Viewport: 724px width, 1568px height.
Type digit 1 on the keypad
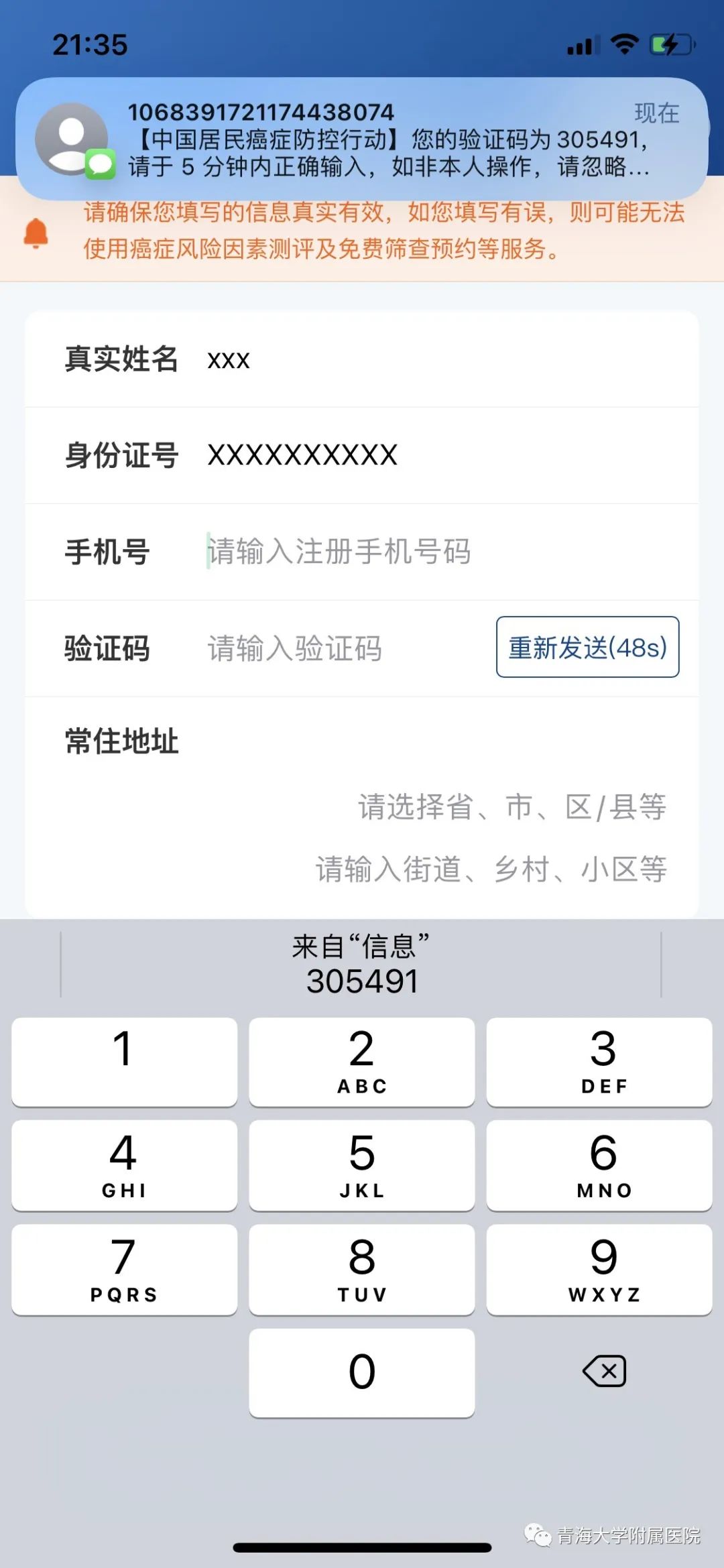124,1062
